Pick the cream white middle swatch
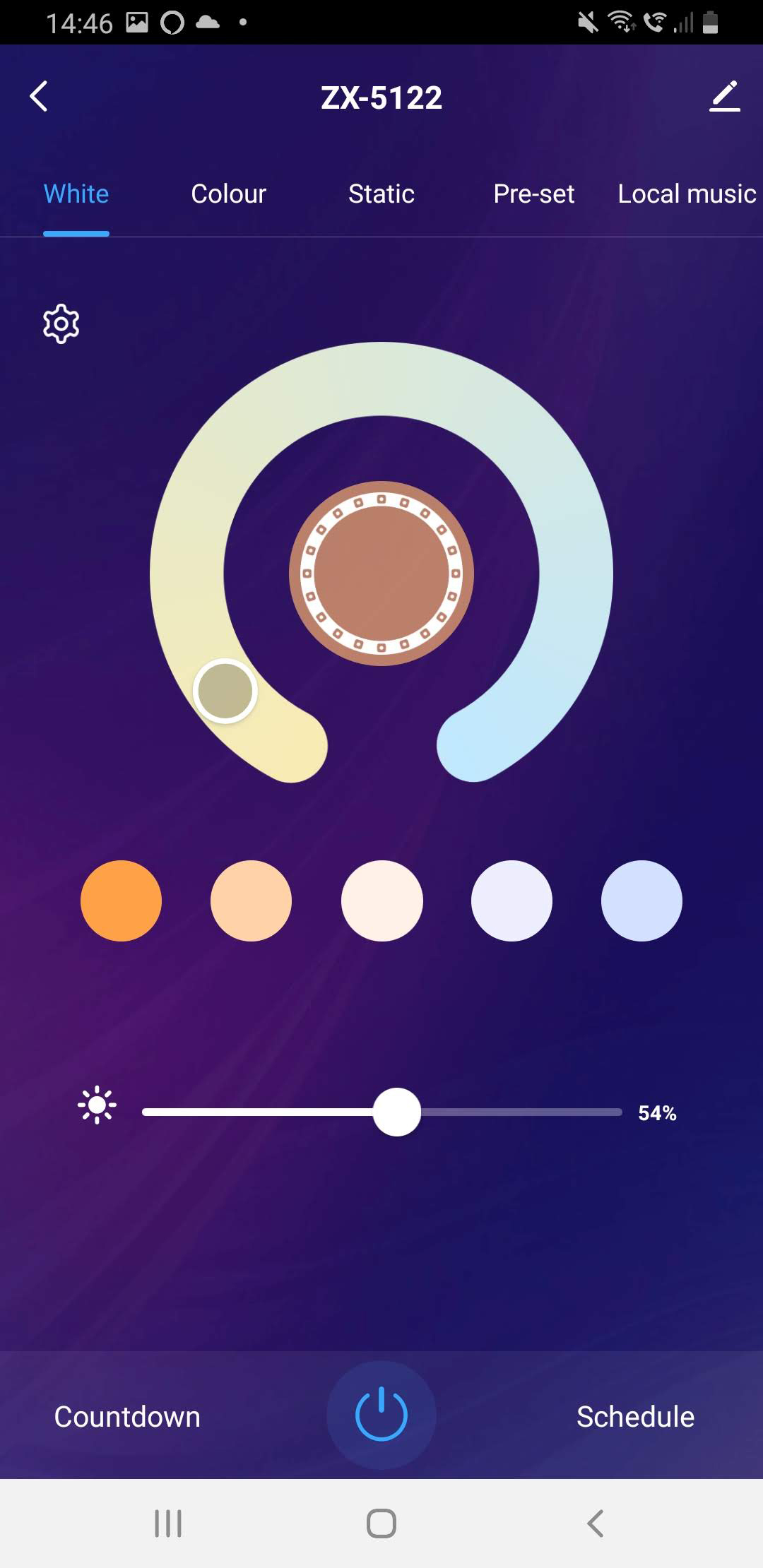This screenshot has height=1568, width=763. (x=381, y=901)
